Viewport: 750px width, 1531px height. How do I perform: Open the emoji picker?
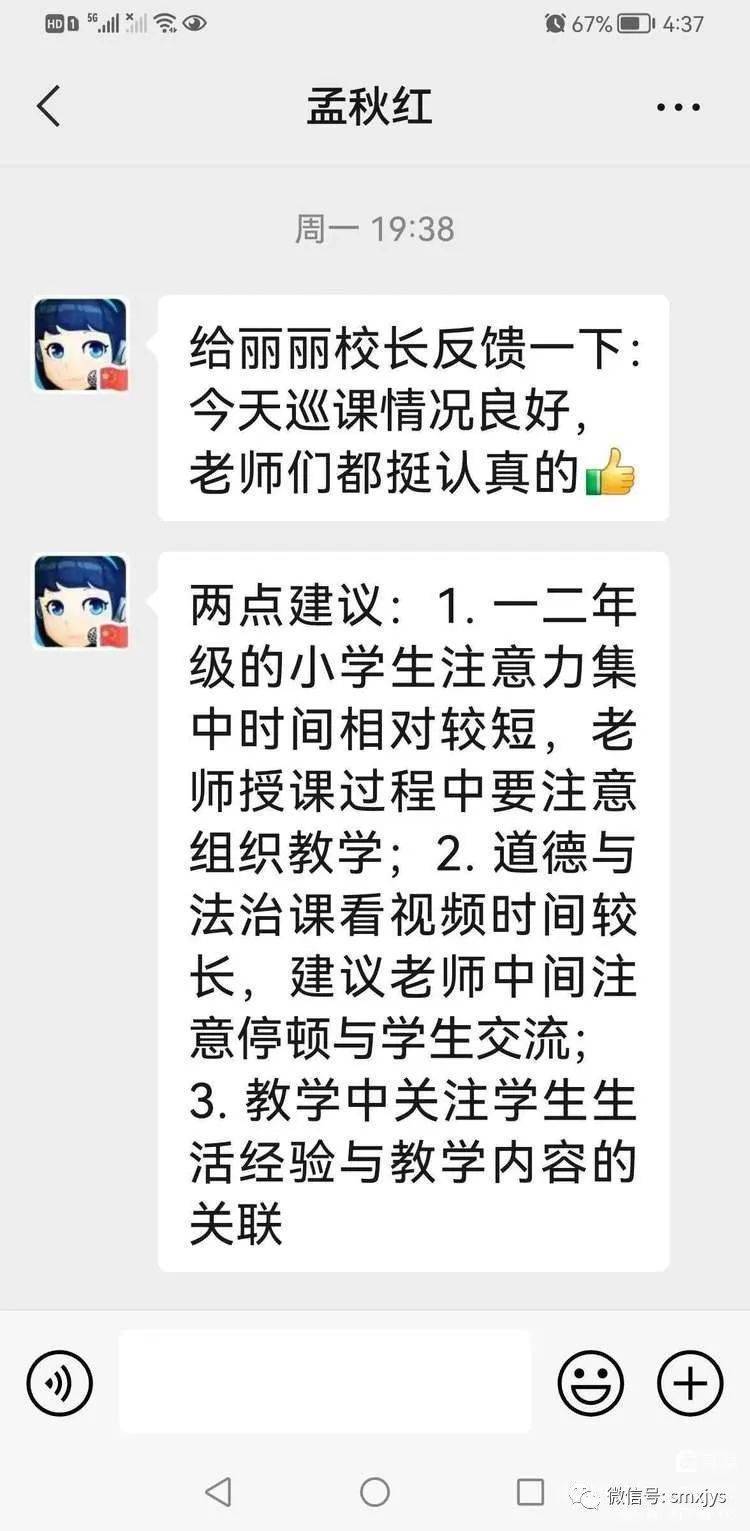tap(590, 1383)
